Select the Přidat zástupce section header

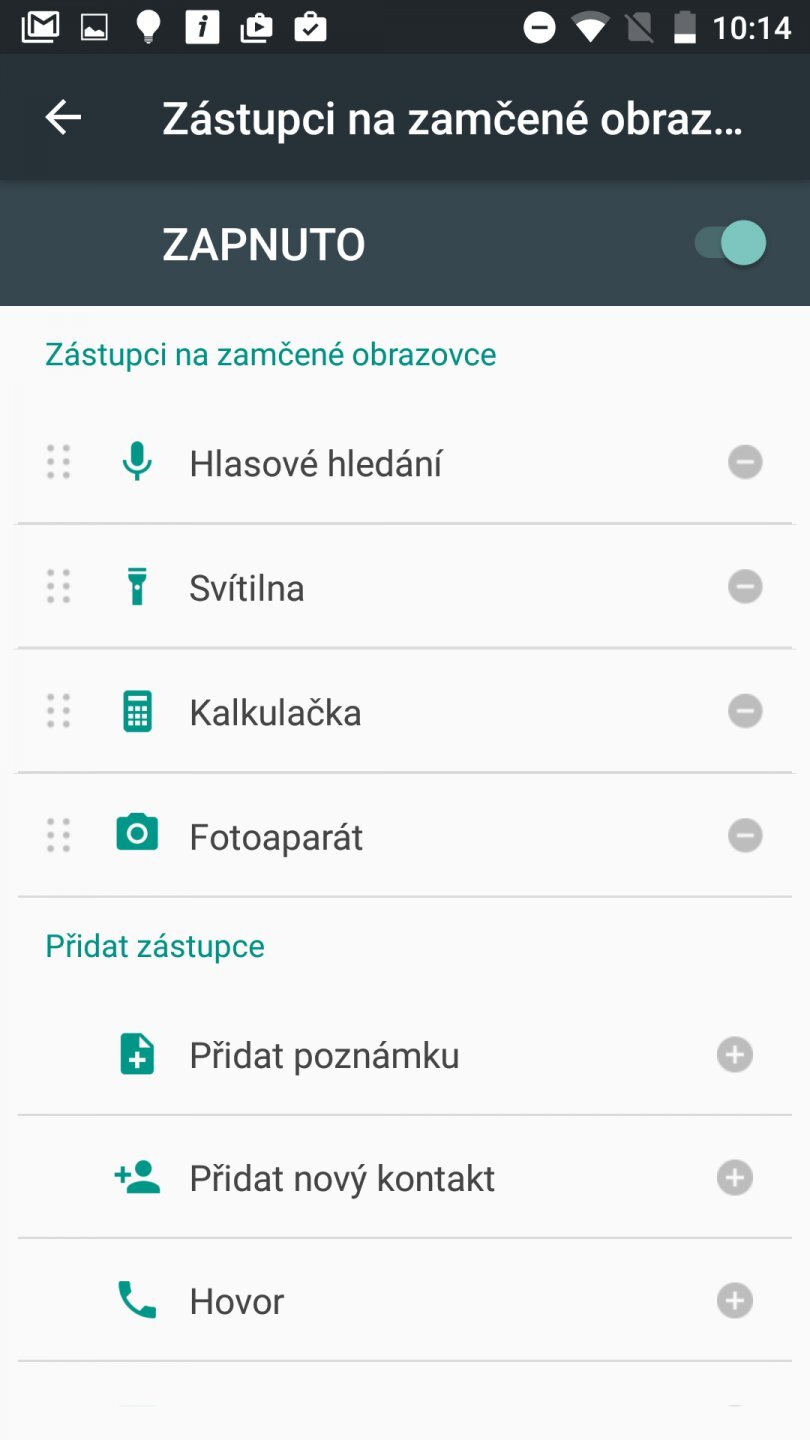[154, 945]
